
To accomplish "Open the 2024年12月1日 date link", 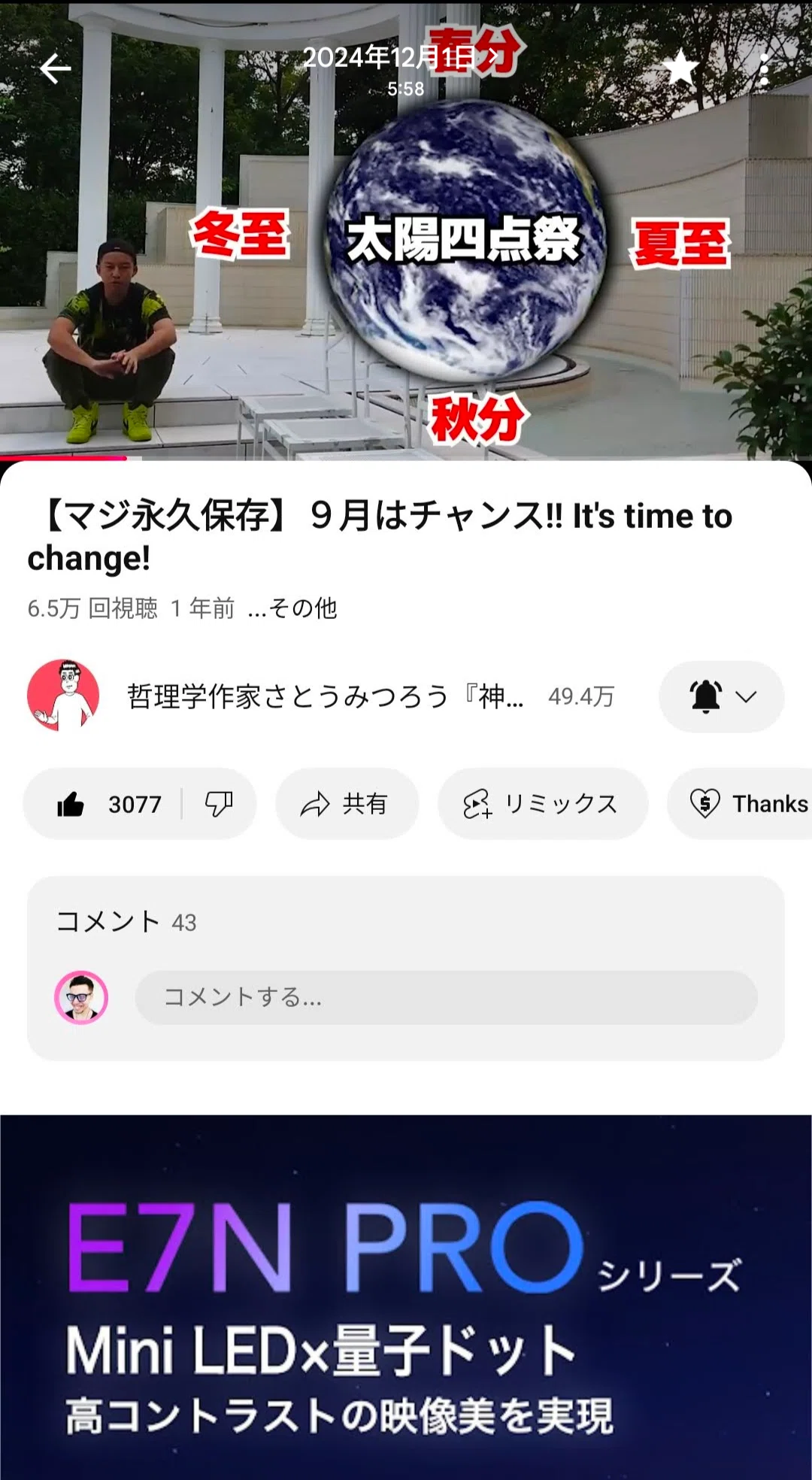I will pos(401,57).
